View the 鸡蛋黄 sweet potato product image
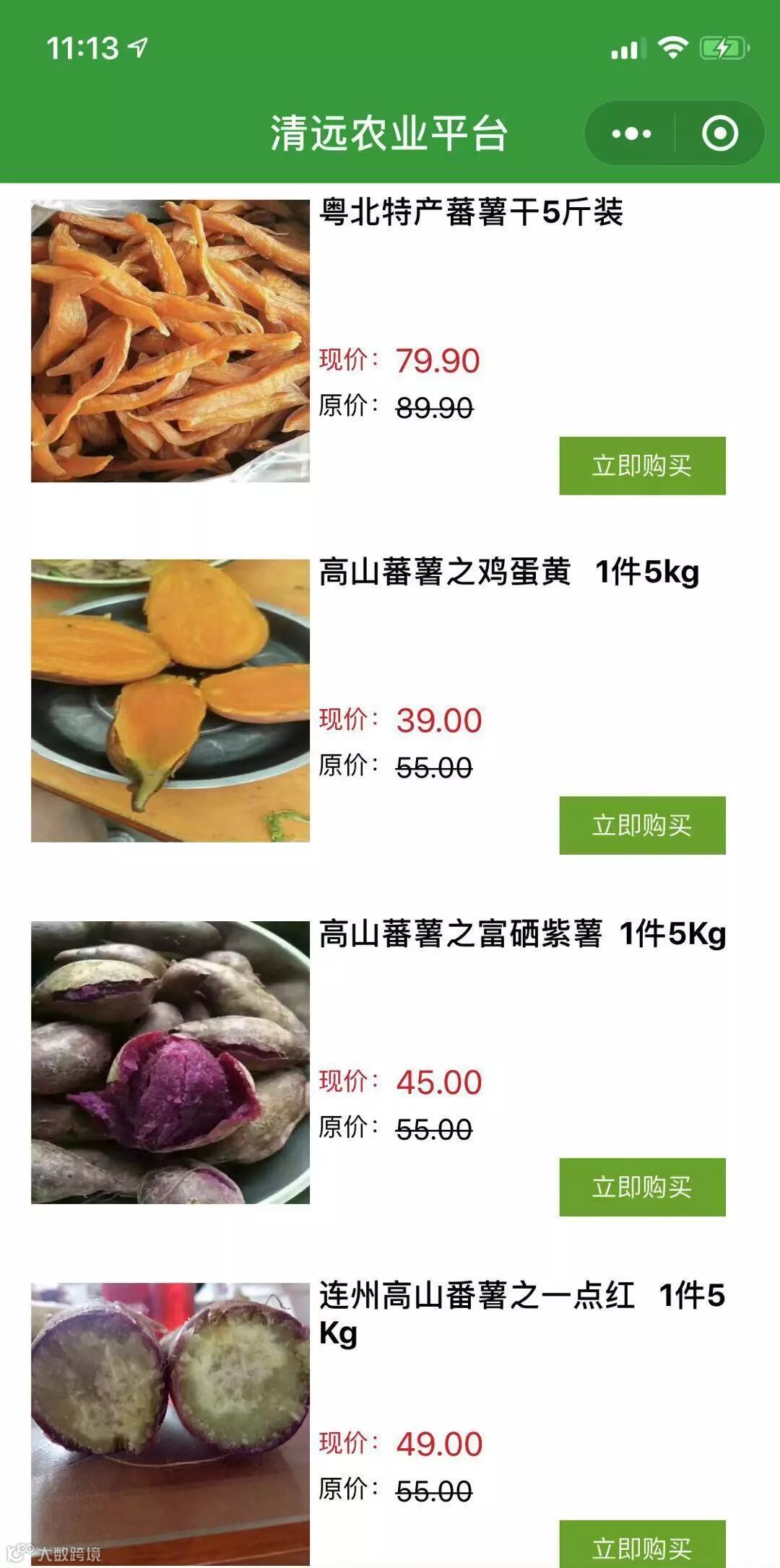Viewport: 780px width, 1568px height. point(170,700)
